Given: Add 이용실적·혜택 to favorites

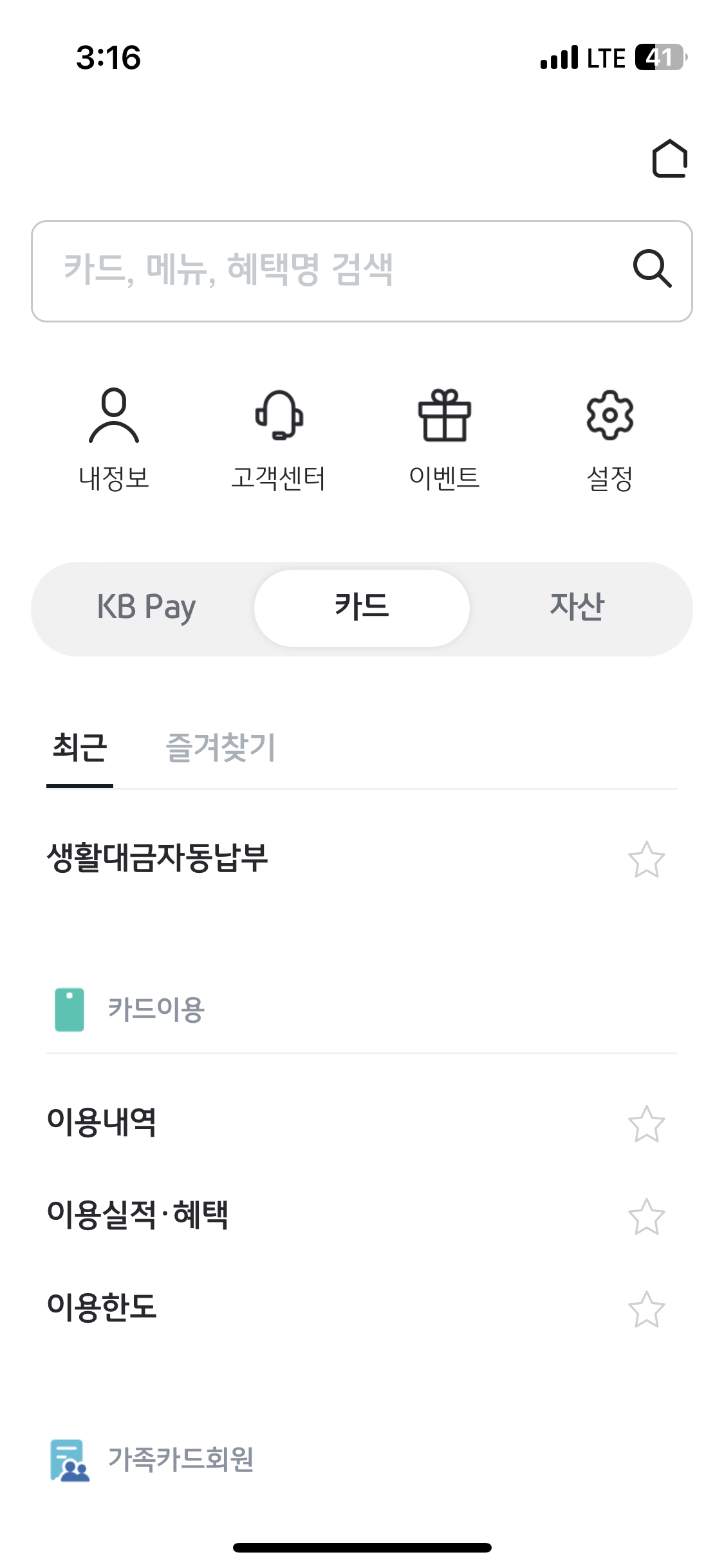Looking at the screenshot, I should click(646, 1217).
